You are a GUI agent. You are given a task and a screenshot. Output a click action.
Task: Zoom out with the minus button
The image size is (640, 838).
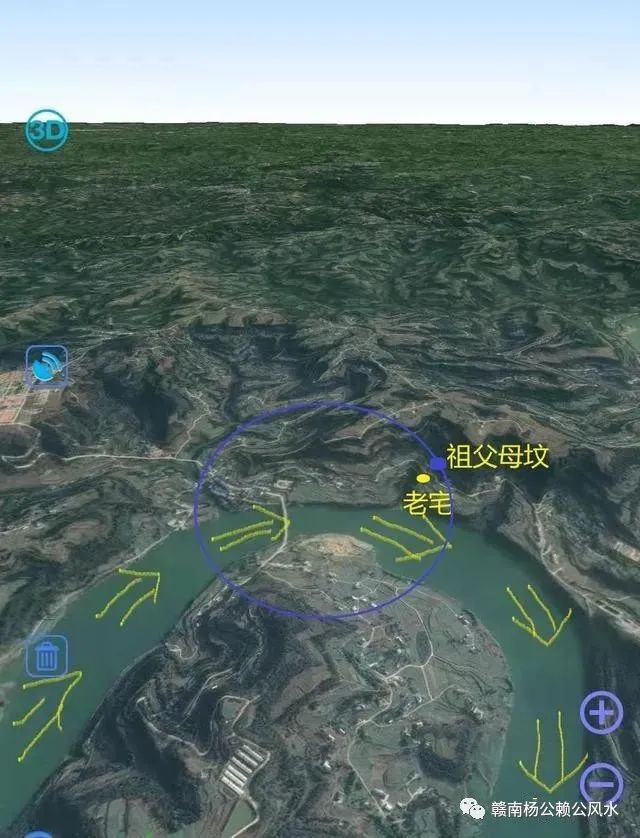click(x=601, y=782)
